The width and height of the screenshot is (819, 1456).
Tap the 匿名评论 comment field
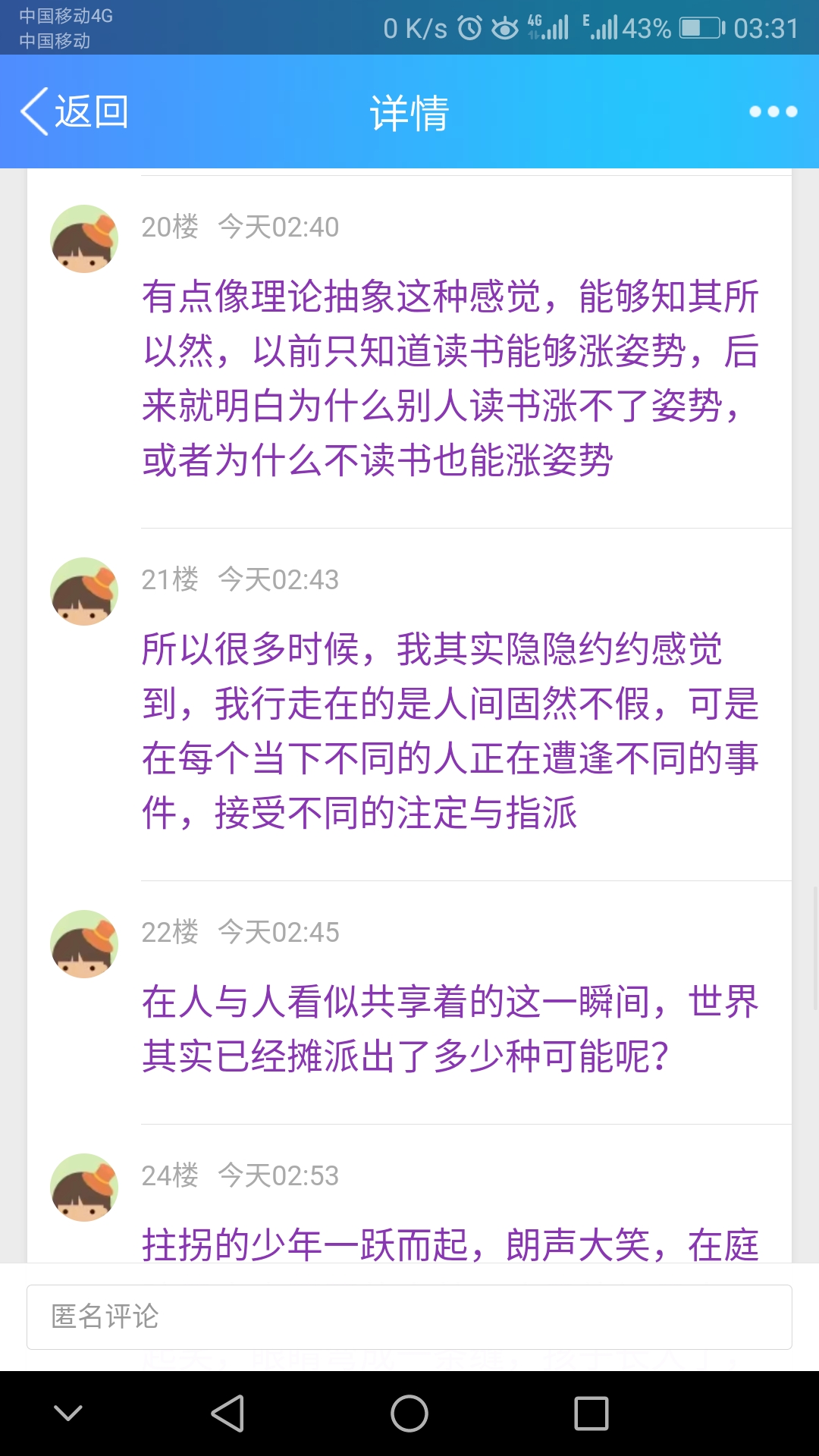click(409, 1316)
